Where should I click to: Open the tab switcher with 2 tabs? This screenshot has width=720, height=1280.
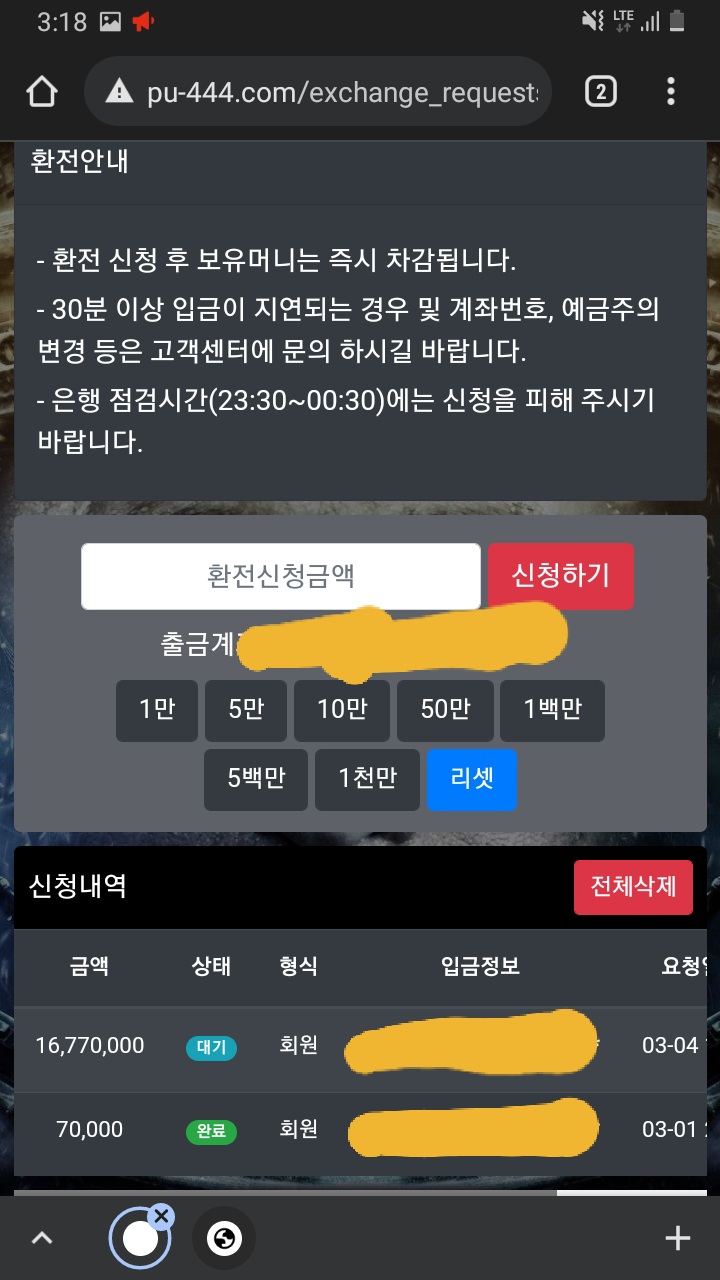(x=600, y=92)
